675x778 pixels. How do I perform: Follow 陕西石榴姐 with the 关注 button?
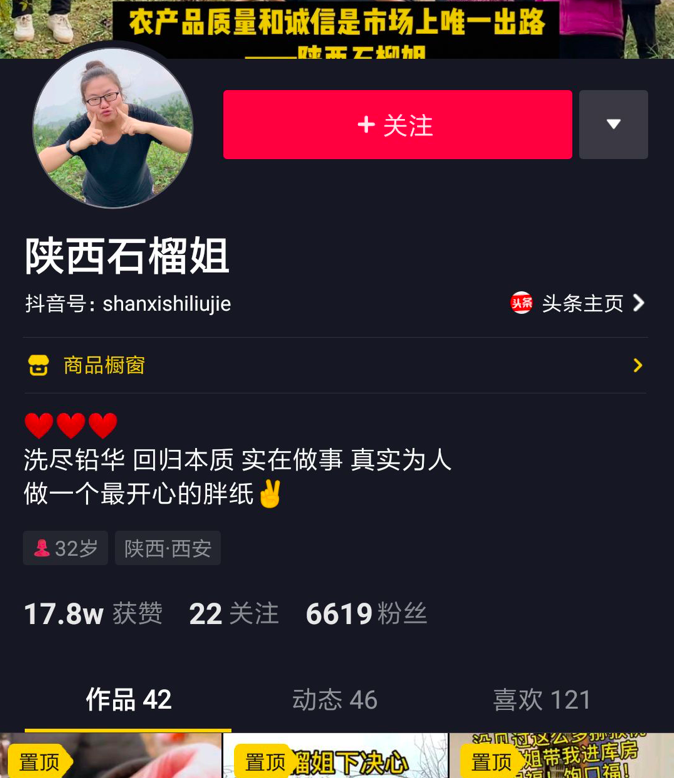397,125
